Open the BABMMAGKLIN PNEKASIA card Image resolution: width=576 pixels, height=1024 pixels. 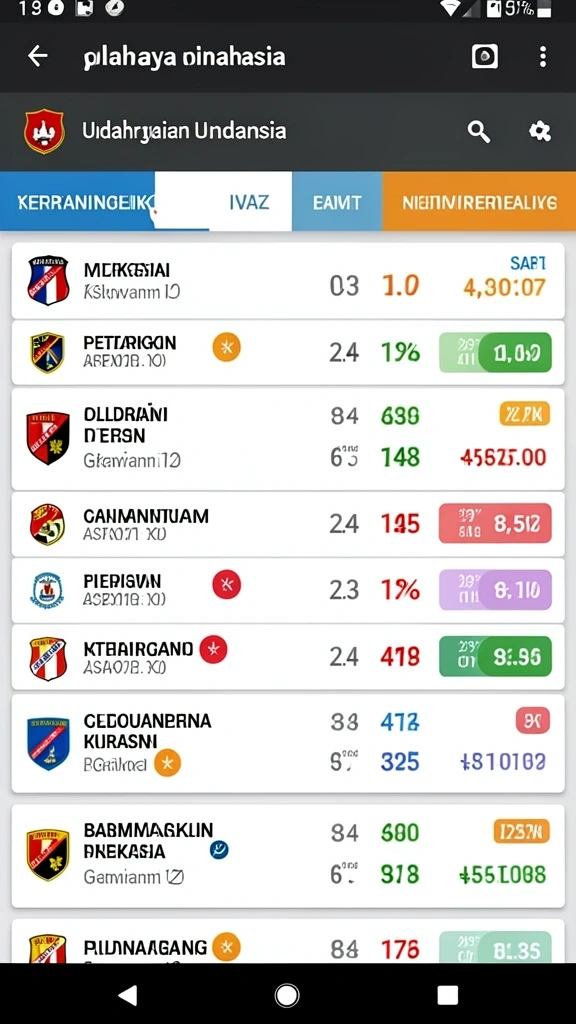click(288, 856)
